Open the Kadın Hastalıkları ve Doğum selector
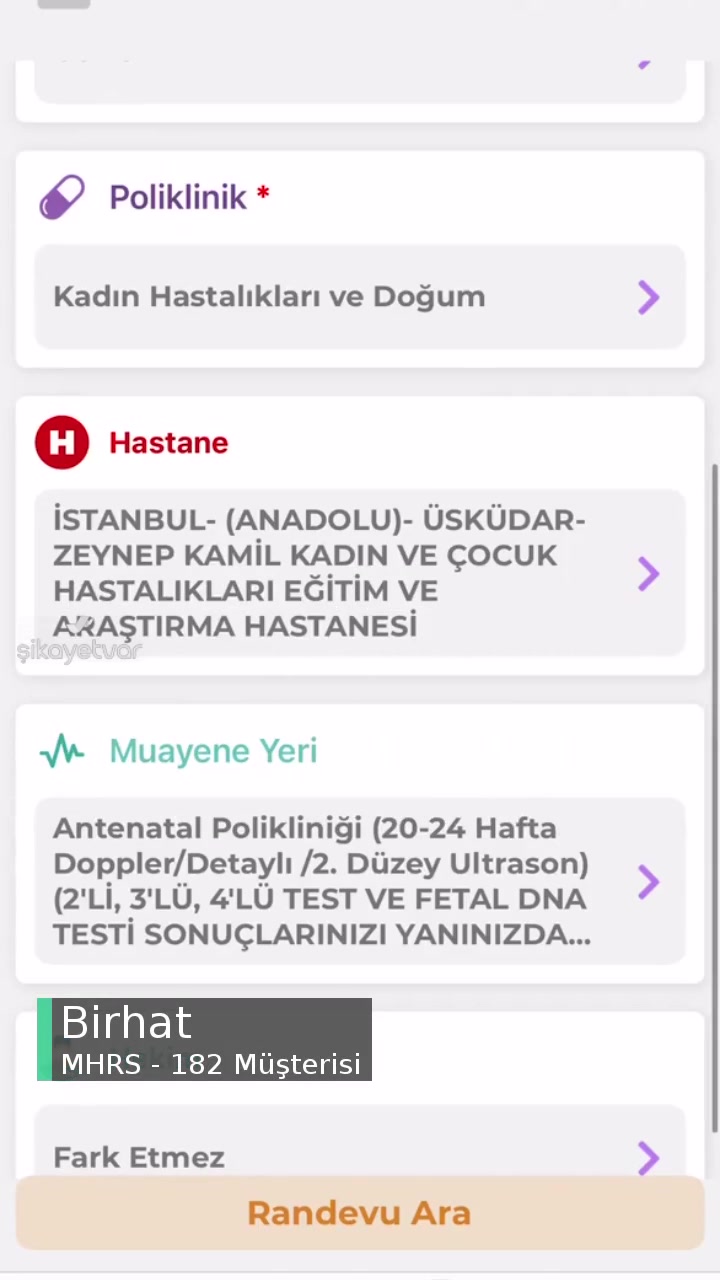Screen dimensions: 720x1280 point(360,296)
